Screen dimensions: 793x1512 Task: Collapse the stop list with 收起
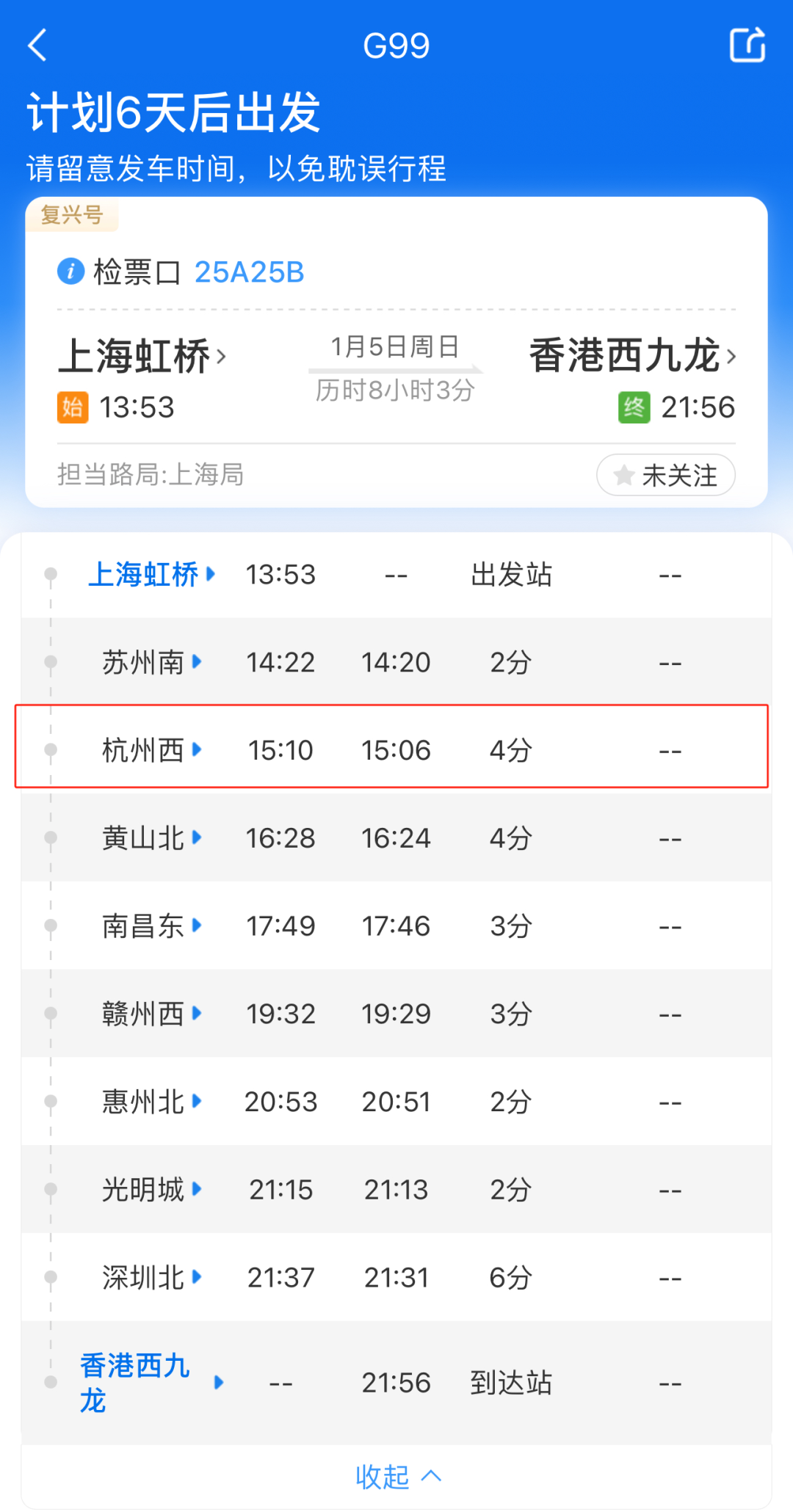point(397,1476)
